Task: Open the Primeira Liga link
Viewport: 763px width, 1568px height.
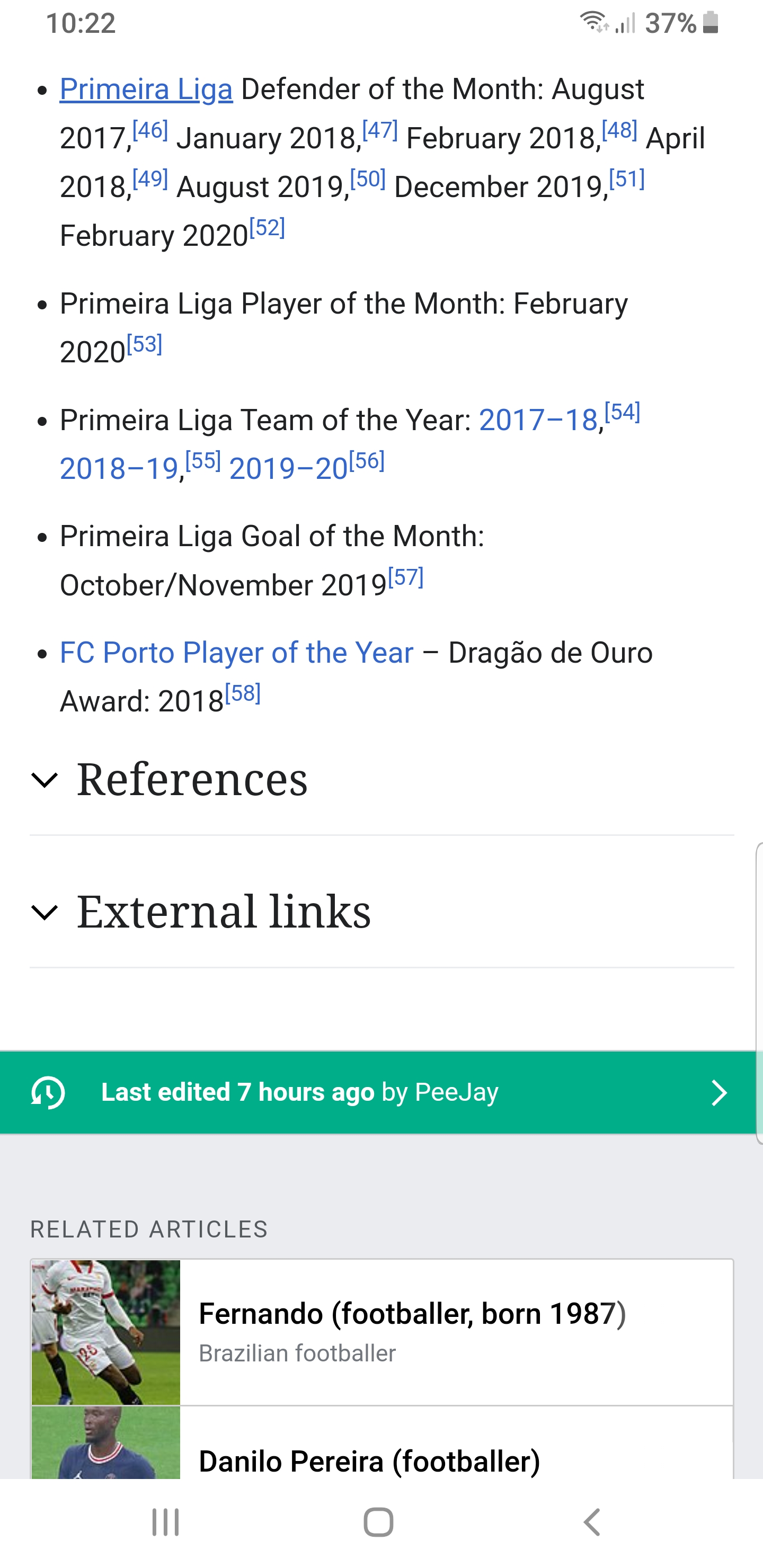Action: [x=146, y=90]
